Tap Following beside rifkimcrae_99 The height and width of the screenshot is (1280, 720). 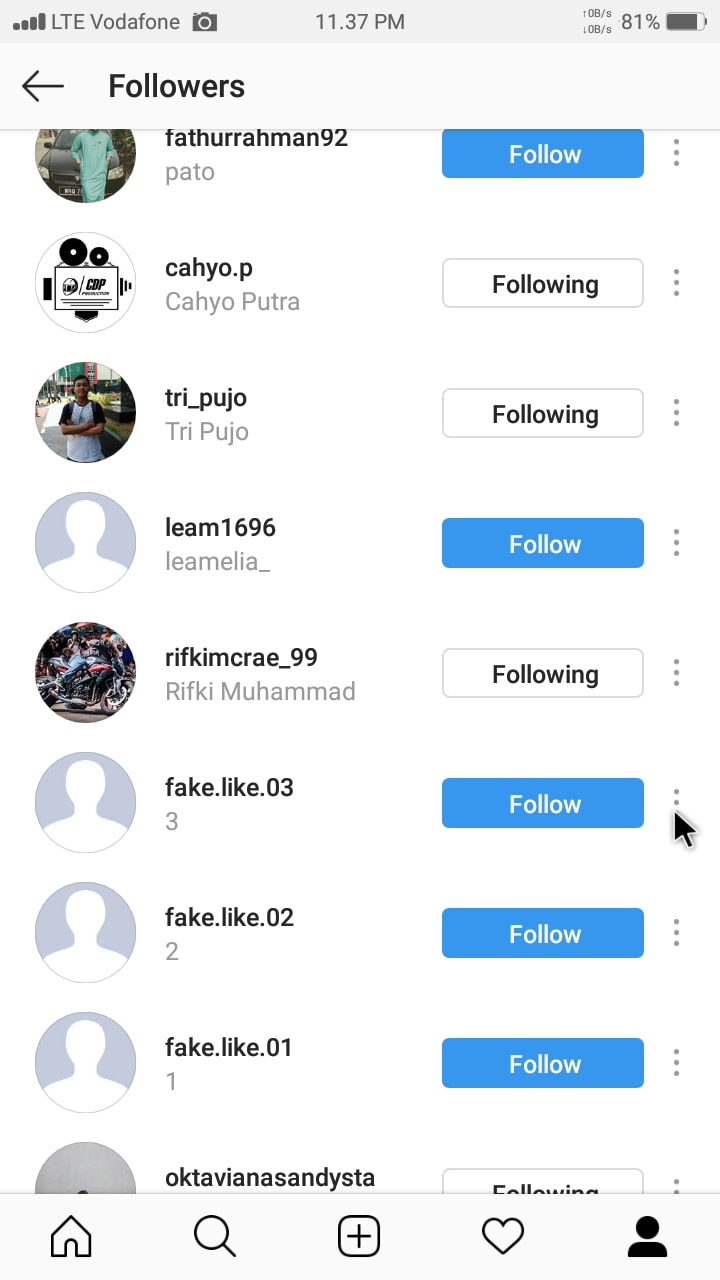tap(542, 674)
